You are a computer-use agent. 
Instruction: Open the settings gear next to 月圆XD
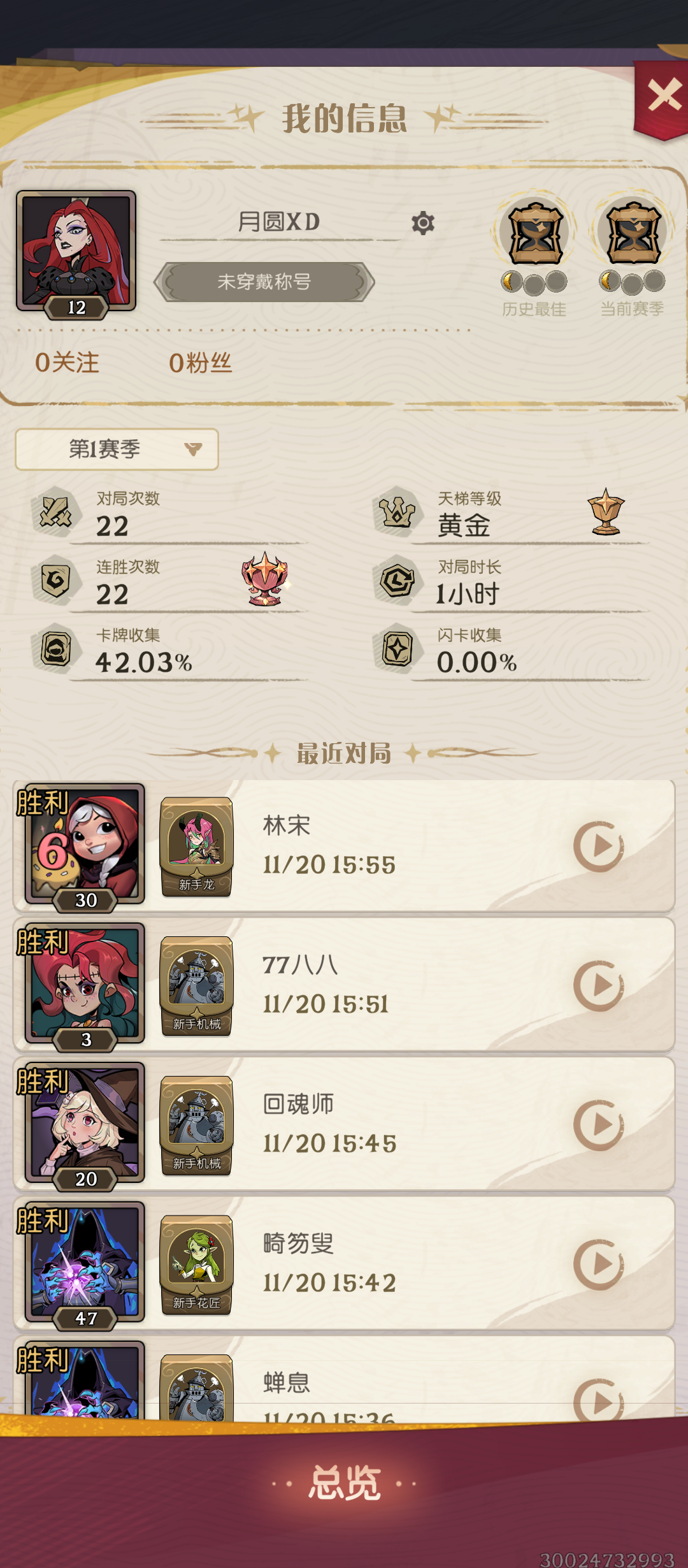[x=422, y=224]
